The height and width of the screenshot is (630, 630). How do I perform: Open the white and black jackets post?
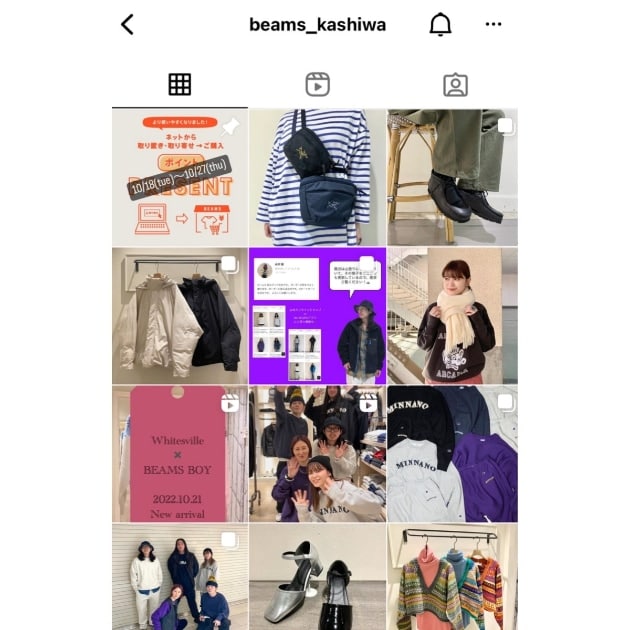click(180, 315)
